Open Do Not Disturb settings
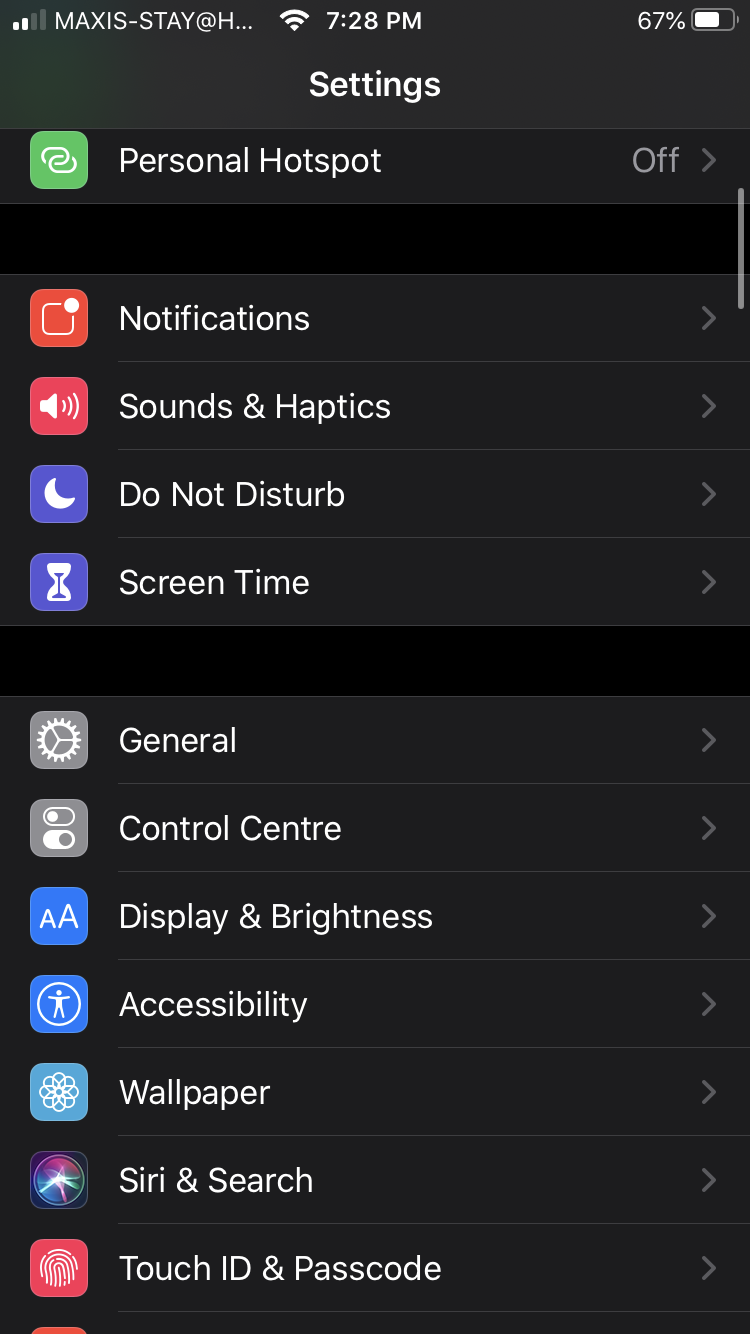 point(231,495)
